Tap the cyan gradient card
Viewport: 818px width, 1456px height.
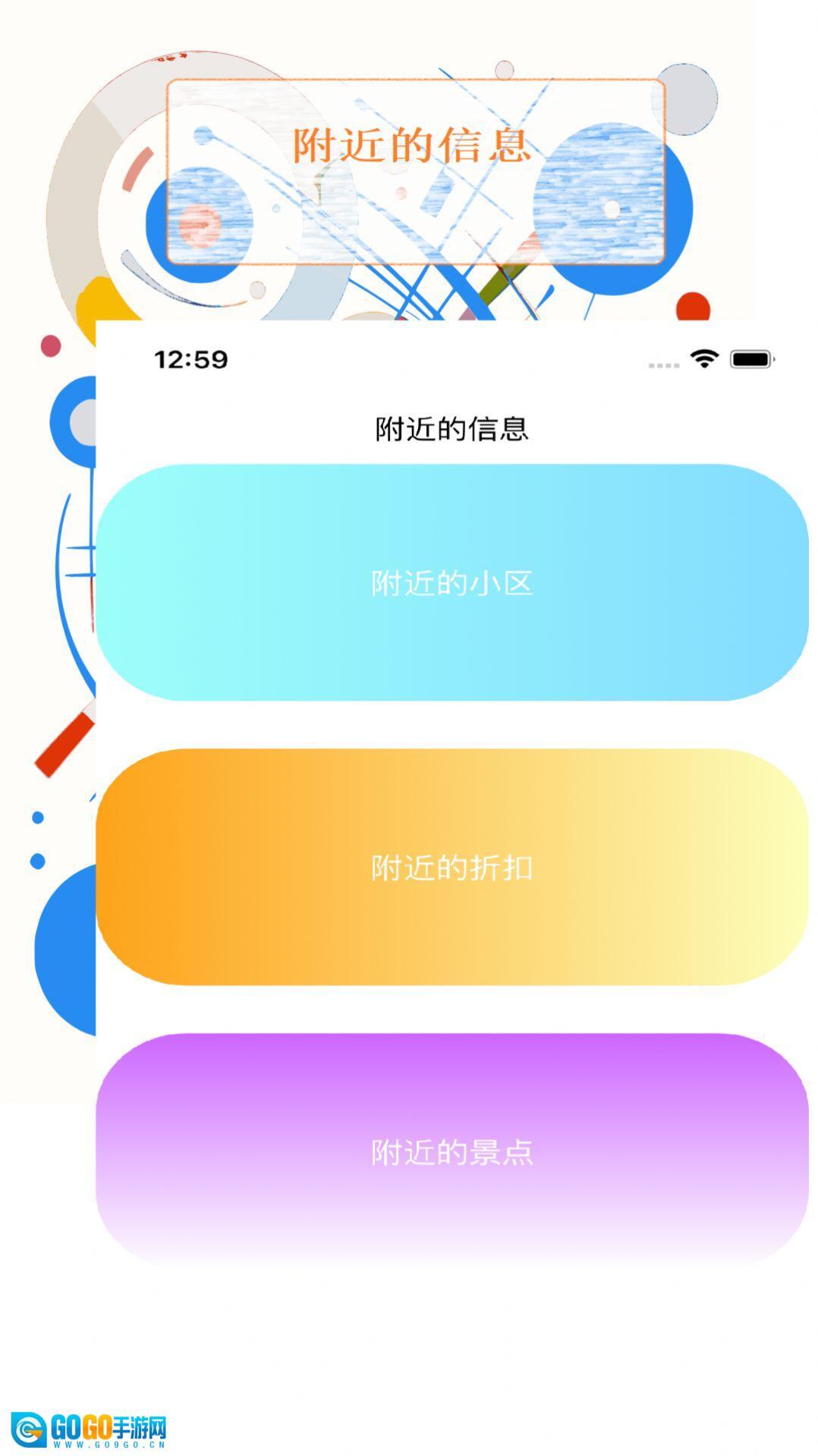454,581
